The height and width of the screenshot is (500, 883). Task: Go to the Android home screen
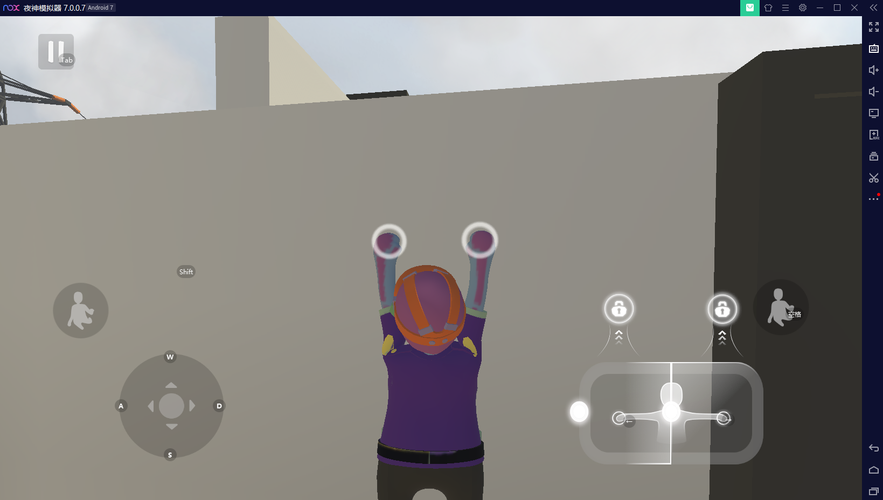(x=873, y=470)
